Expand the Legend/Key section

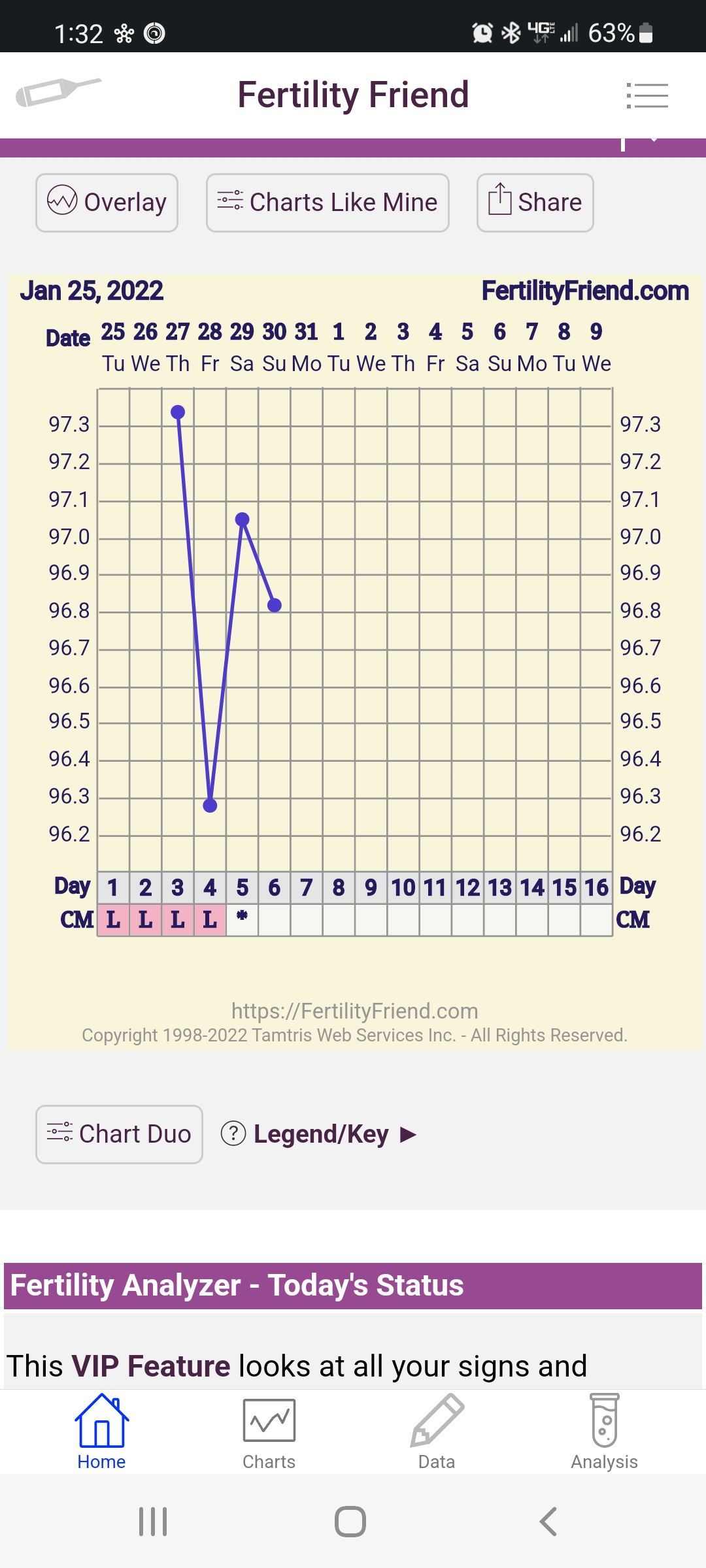320,1134
